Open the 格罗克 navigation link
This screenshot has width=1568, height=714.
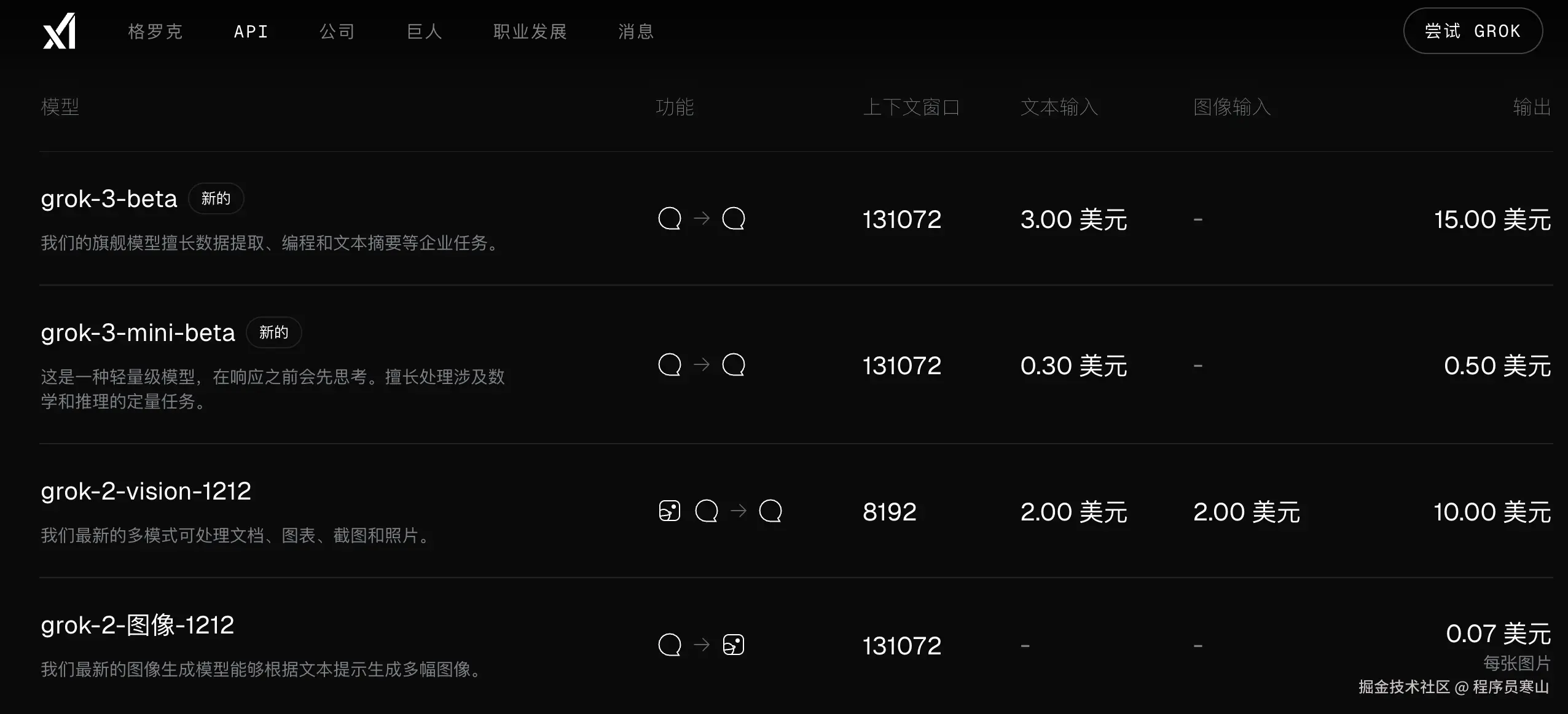pyautogui.click(x=155, y=31)
